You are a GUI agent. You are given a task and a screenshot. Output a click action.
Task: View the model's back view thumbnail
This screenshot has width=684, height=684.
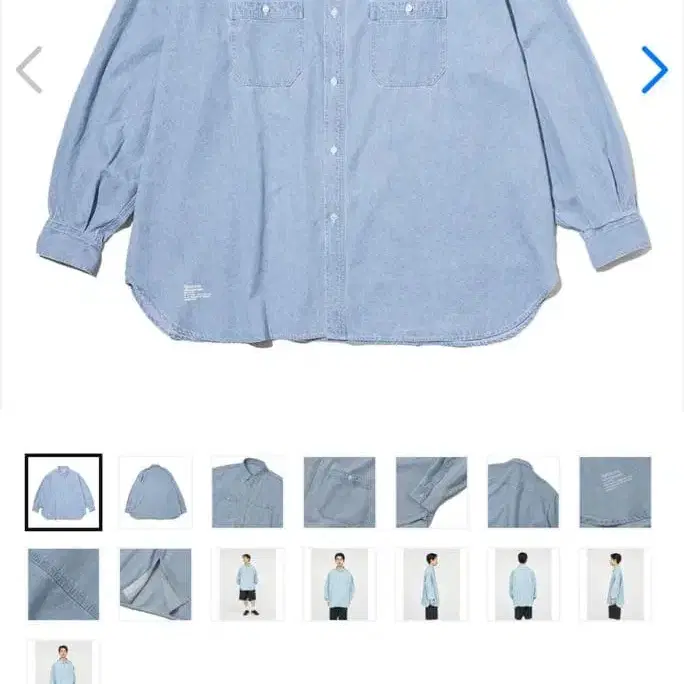[523, 584]
